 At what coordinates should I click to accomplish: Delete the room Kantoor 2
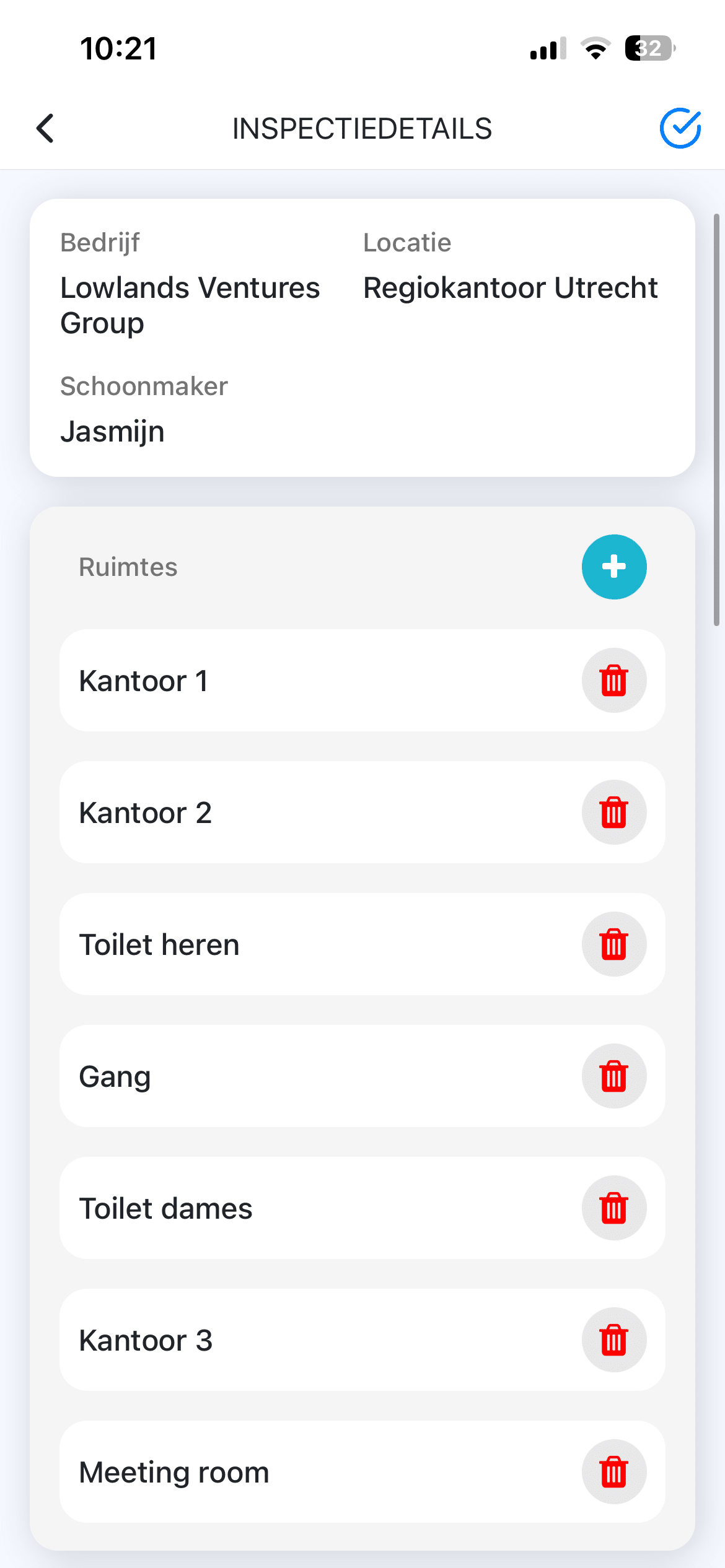tap(614, 812)
